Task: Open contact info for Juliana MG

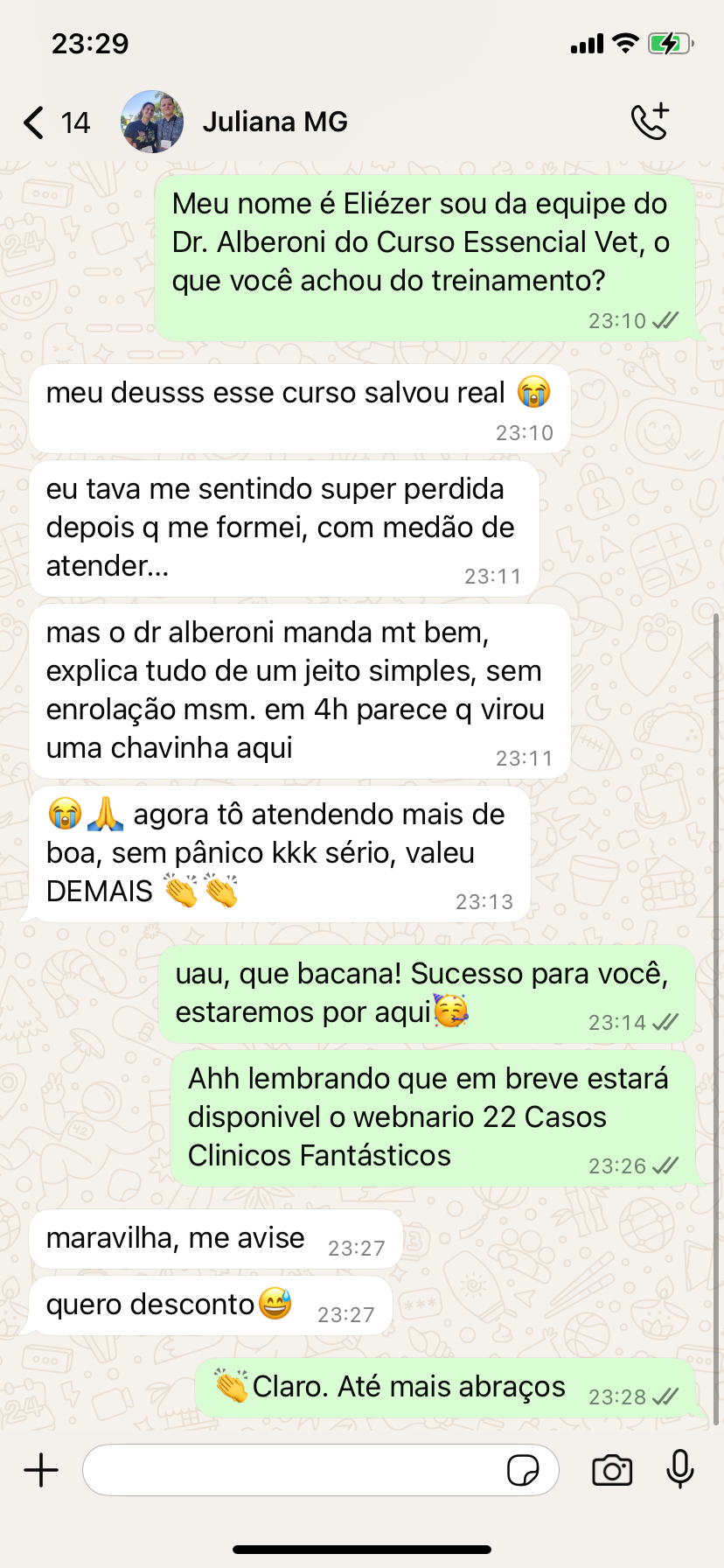Action: pyautogui.click(x=275, y=122)
